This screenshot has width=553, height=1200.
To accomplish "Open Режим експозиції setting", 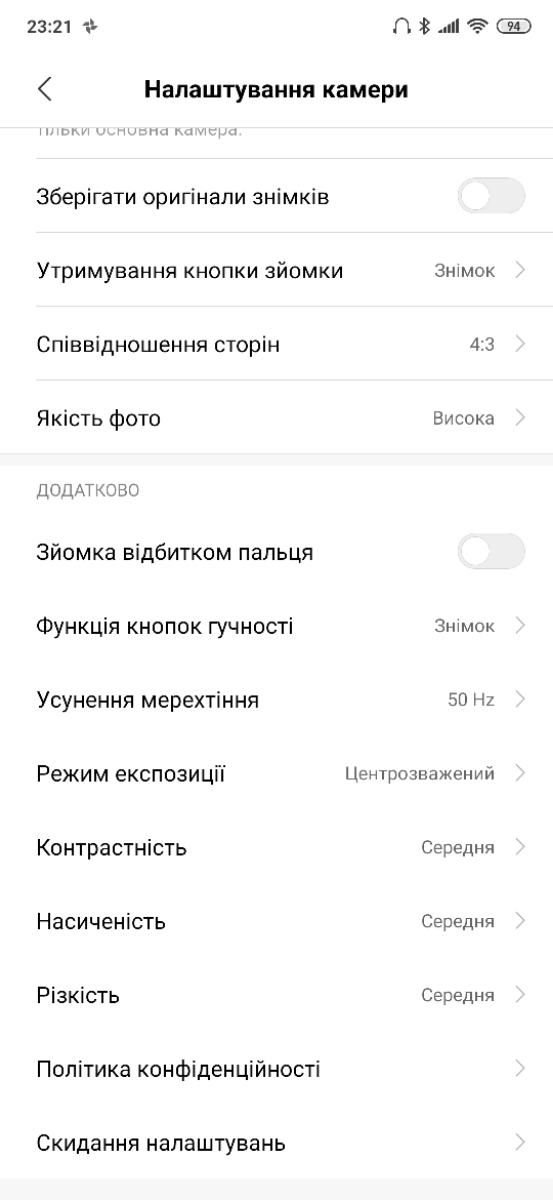I will point(276,774).
